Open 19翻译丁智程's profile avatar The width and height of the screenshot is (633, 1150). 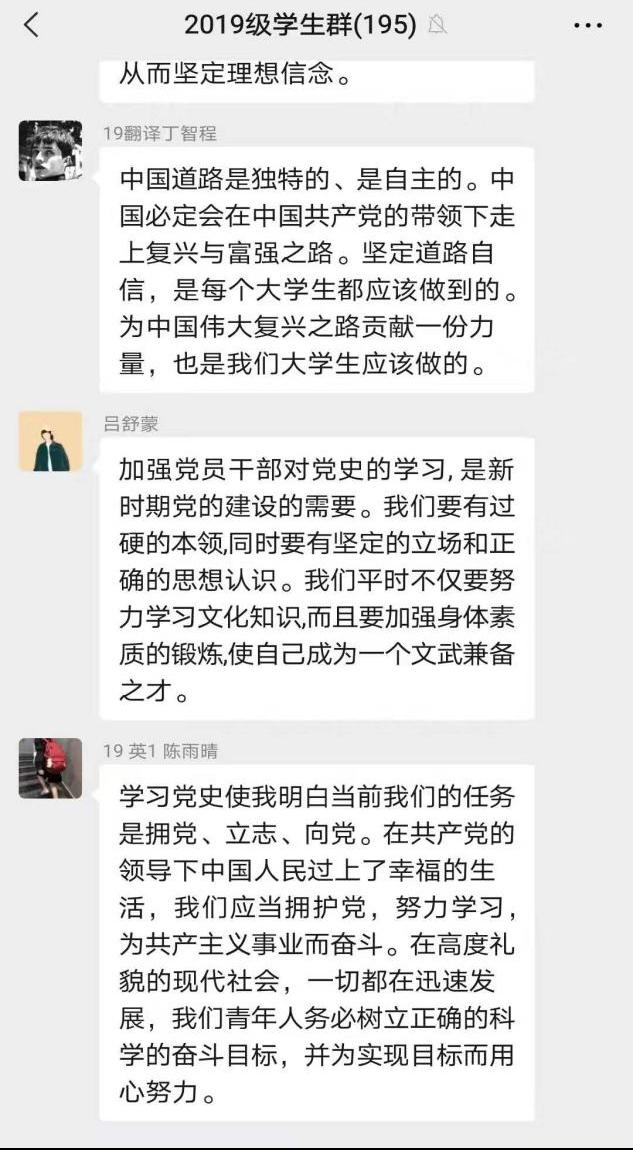coord(50,151)
